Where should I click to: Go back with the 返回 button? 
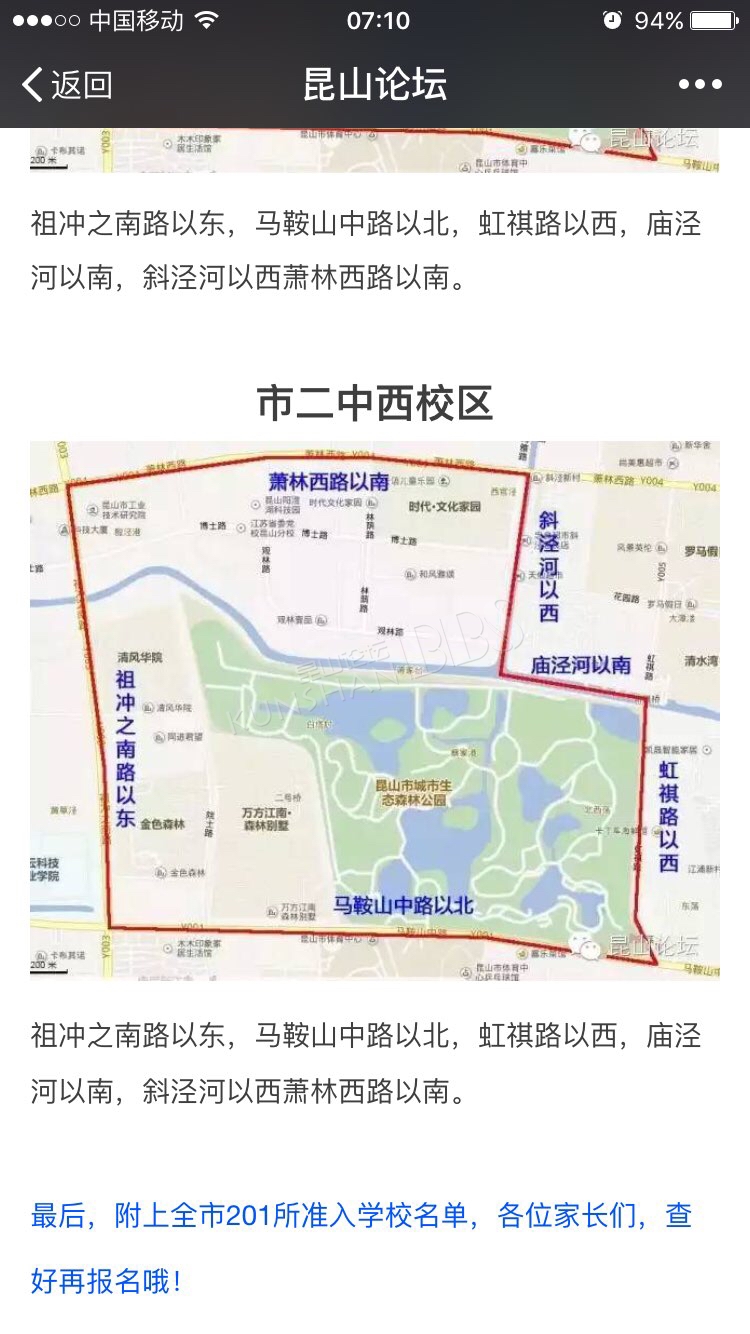point(66,85)
